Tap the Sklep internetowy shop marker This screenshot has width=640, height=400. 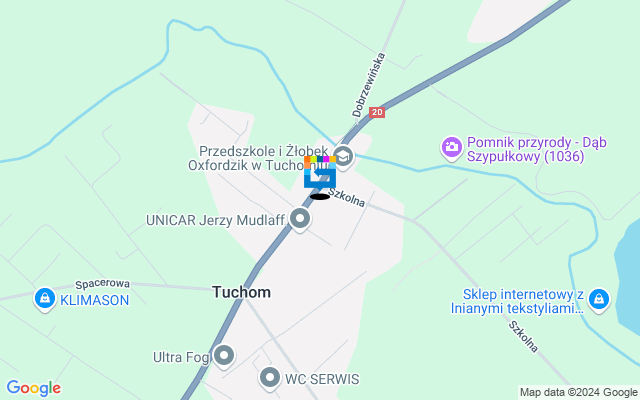(598, 298)
